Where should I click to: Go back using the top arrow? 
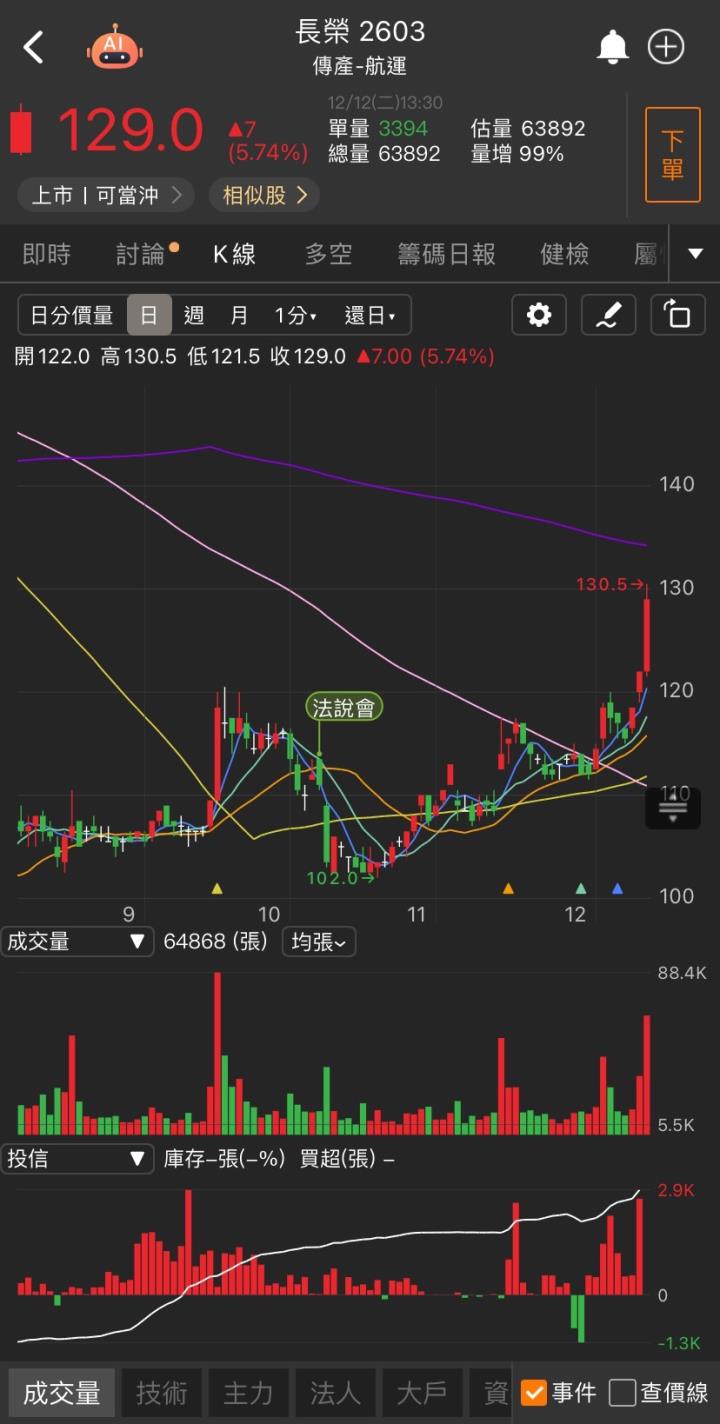(x=34, y=47)
